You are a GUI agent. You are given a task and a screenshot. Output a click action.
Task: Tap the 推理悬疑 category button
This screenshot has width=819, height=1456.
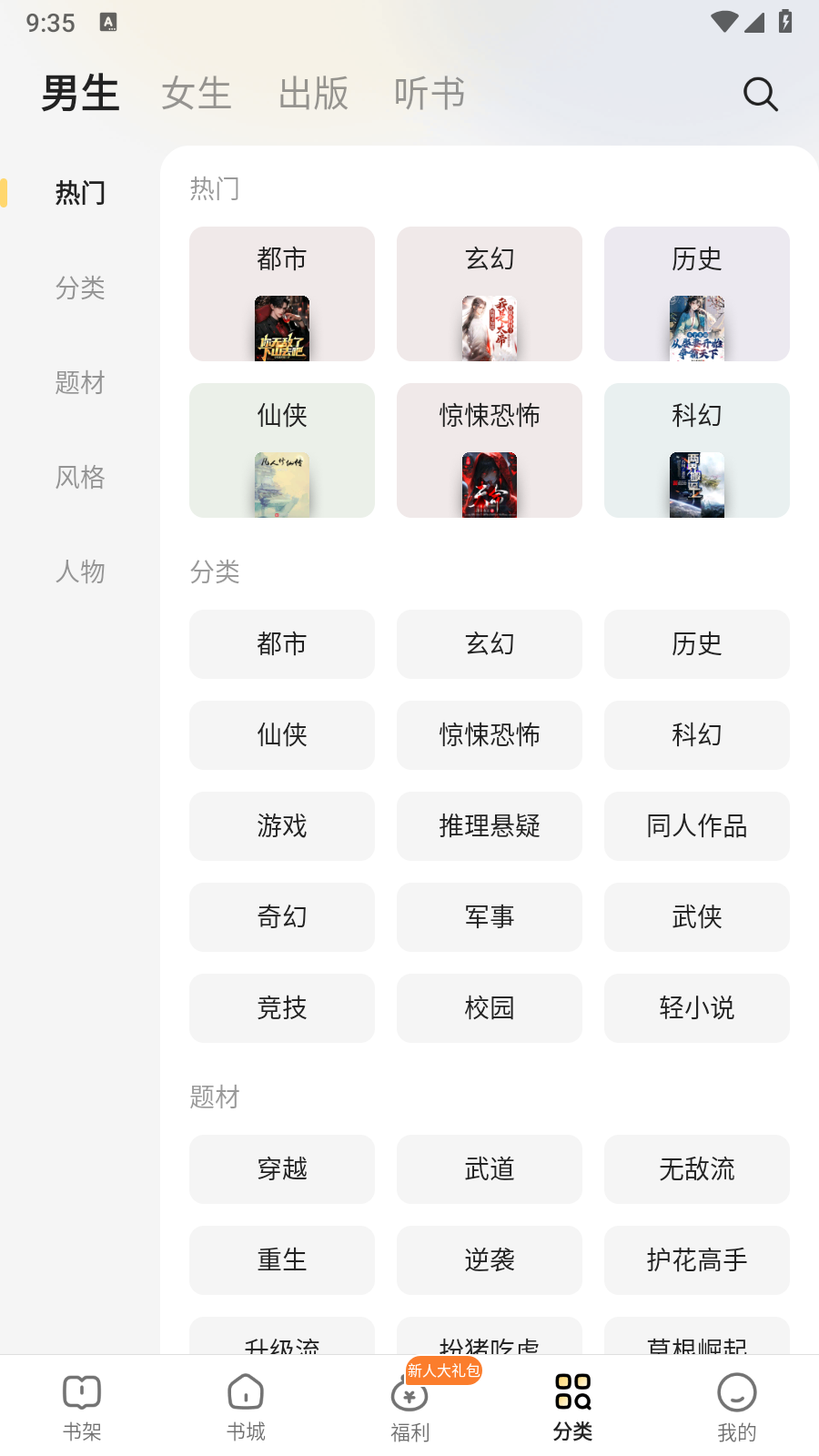tap(489, 826)
